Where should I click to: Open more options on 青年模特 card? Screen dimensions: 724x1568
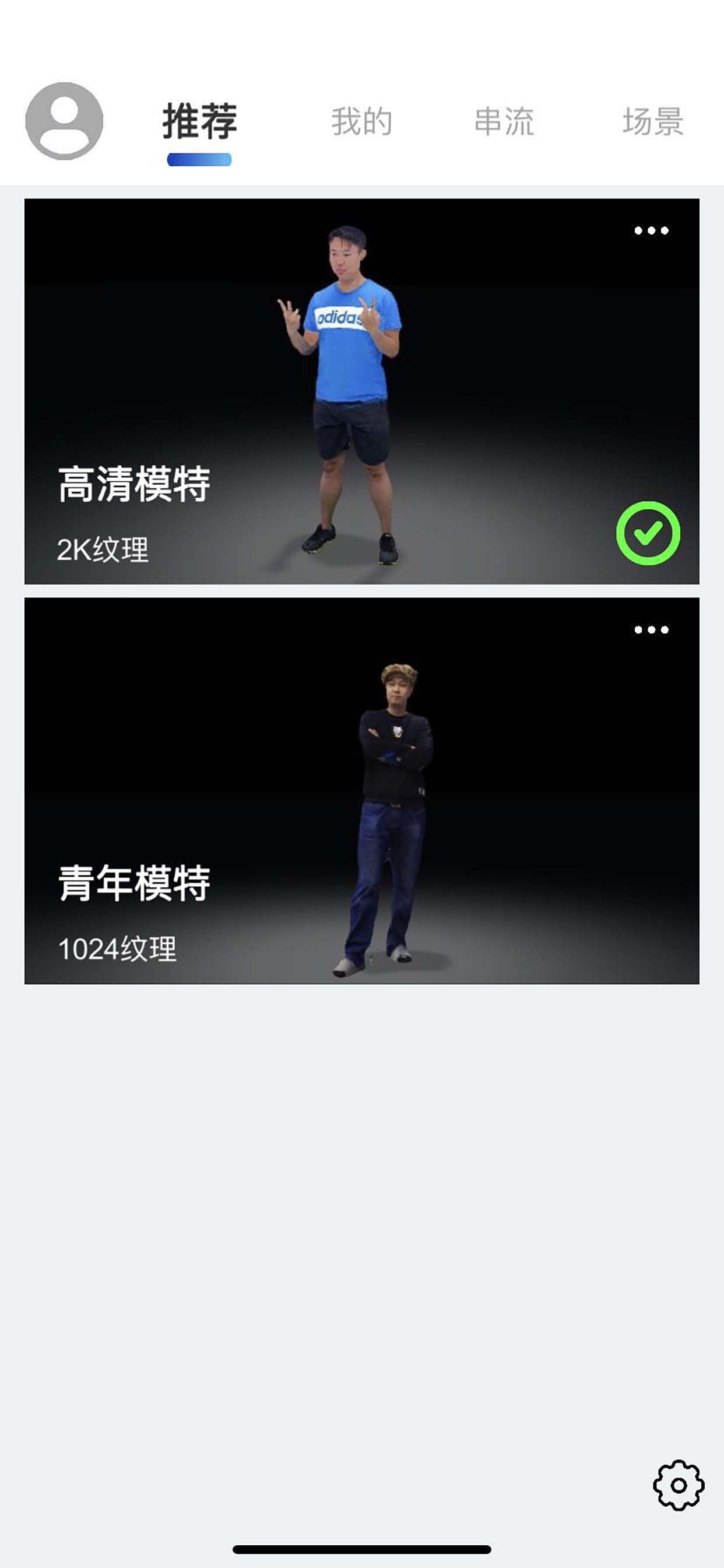pos(651,629)
